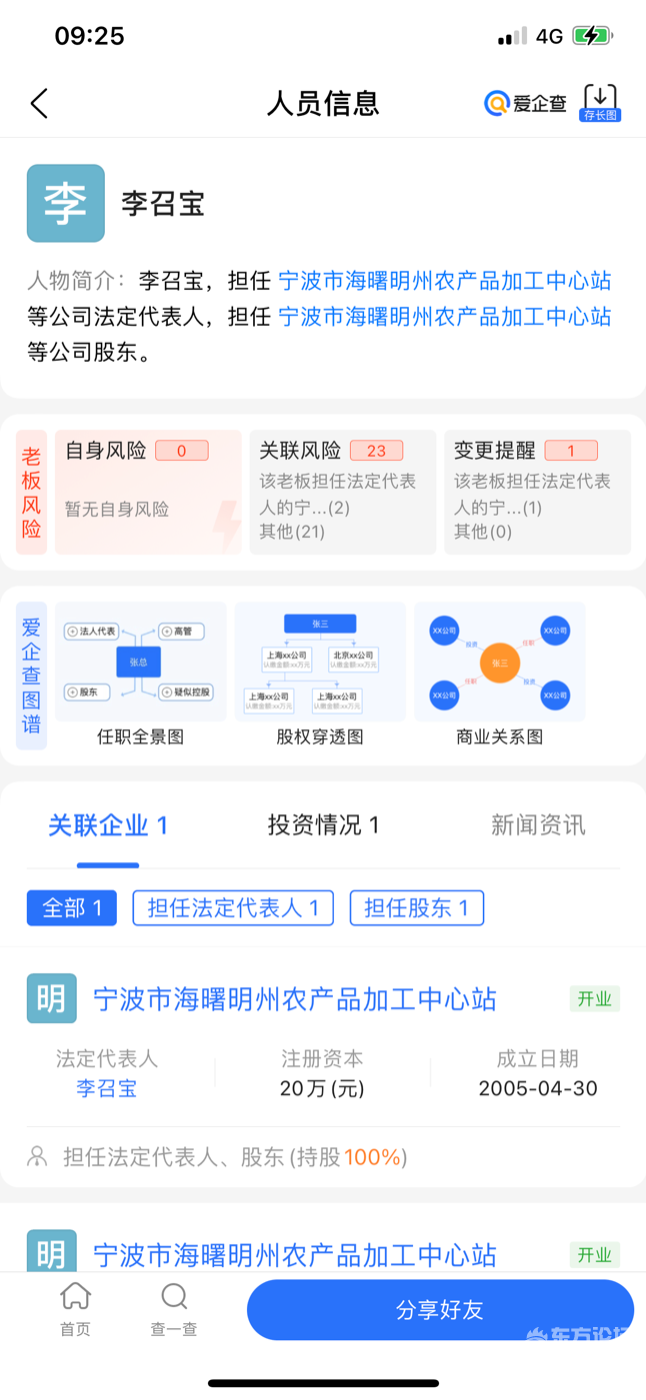646x1400 pixels.
Task: Switch to the 关联企业 tab
Action: pos(108,826)
